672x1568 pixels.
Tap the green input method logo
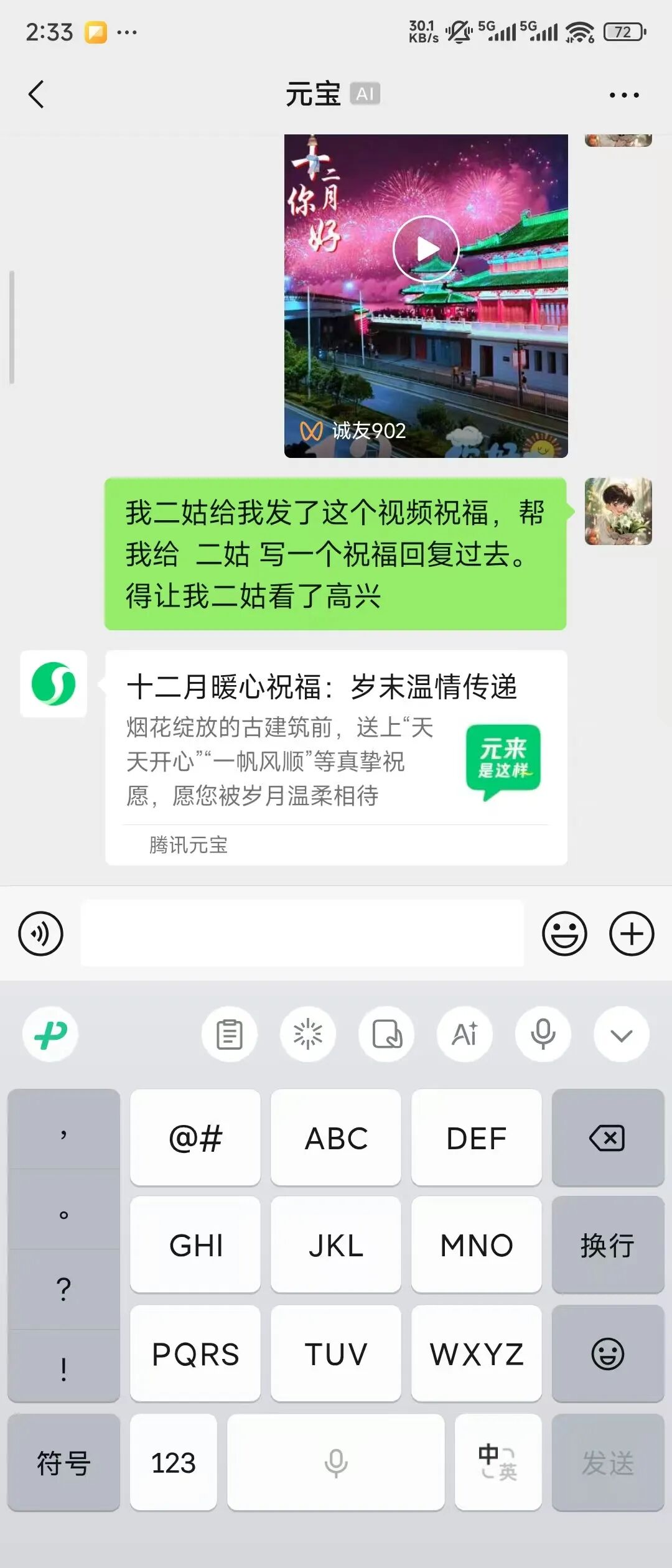pos(50,1035)
